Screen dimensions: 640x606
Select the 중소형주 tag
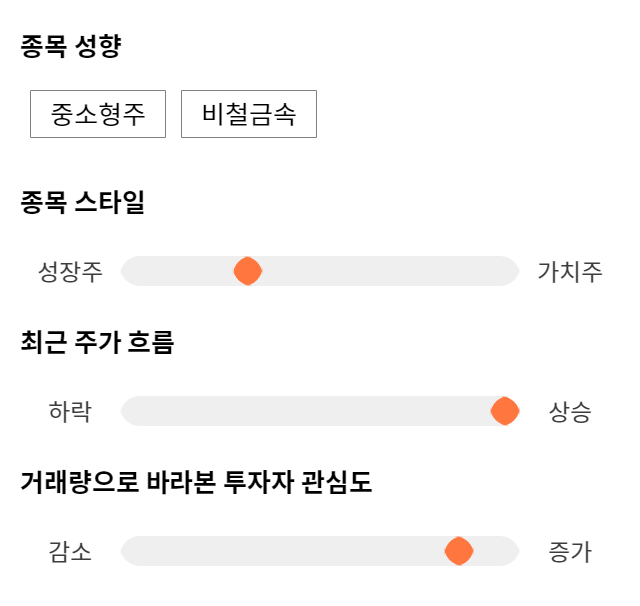98,114
